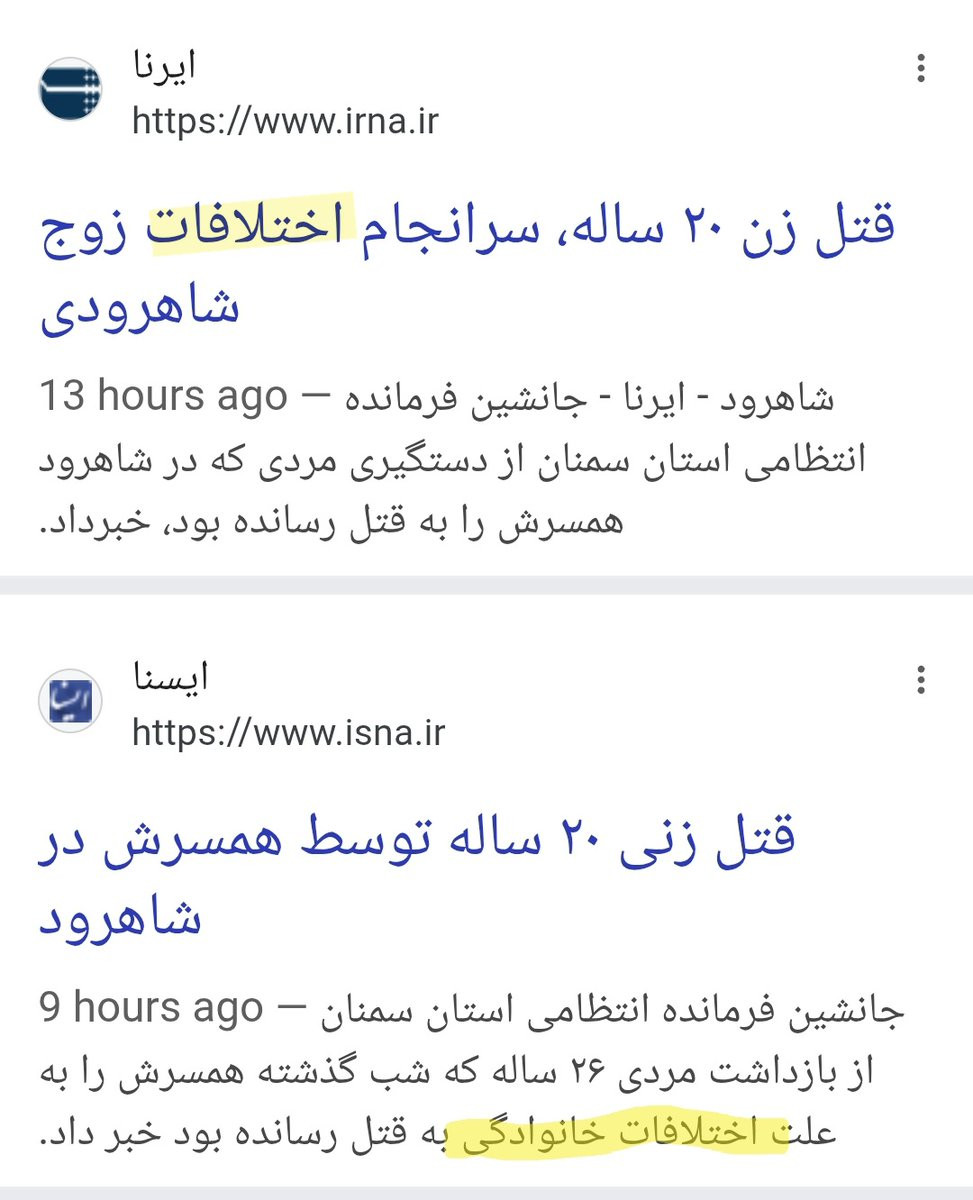Image resolution: width=973 pixels, height=1200 pixels.
Task: Open the overflow menu for the irna.ir result
Action: pyautogui.click(x=920, y=71)
